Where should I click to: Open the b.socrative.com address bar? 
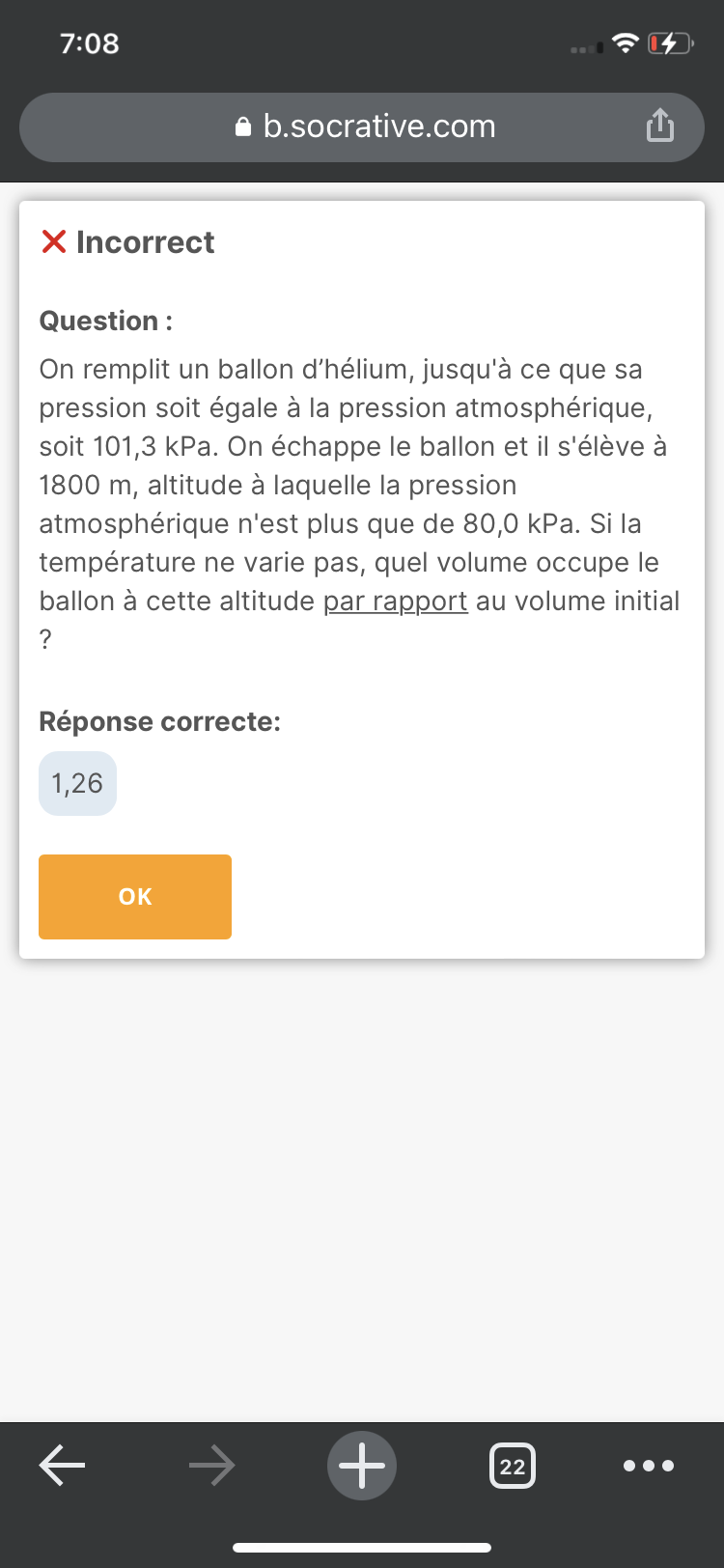365,126
